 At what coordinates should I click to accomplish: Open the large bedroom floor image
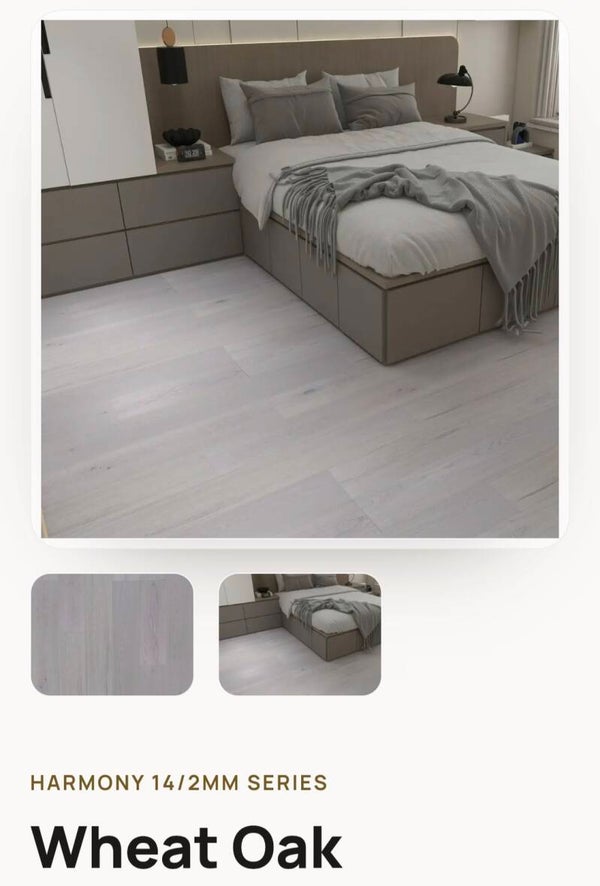point(300,279)
